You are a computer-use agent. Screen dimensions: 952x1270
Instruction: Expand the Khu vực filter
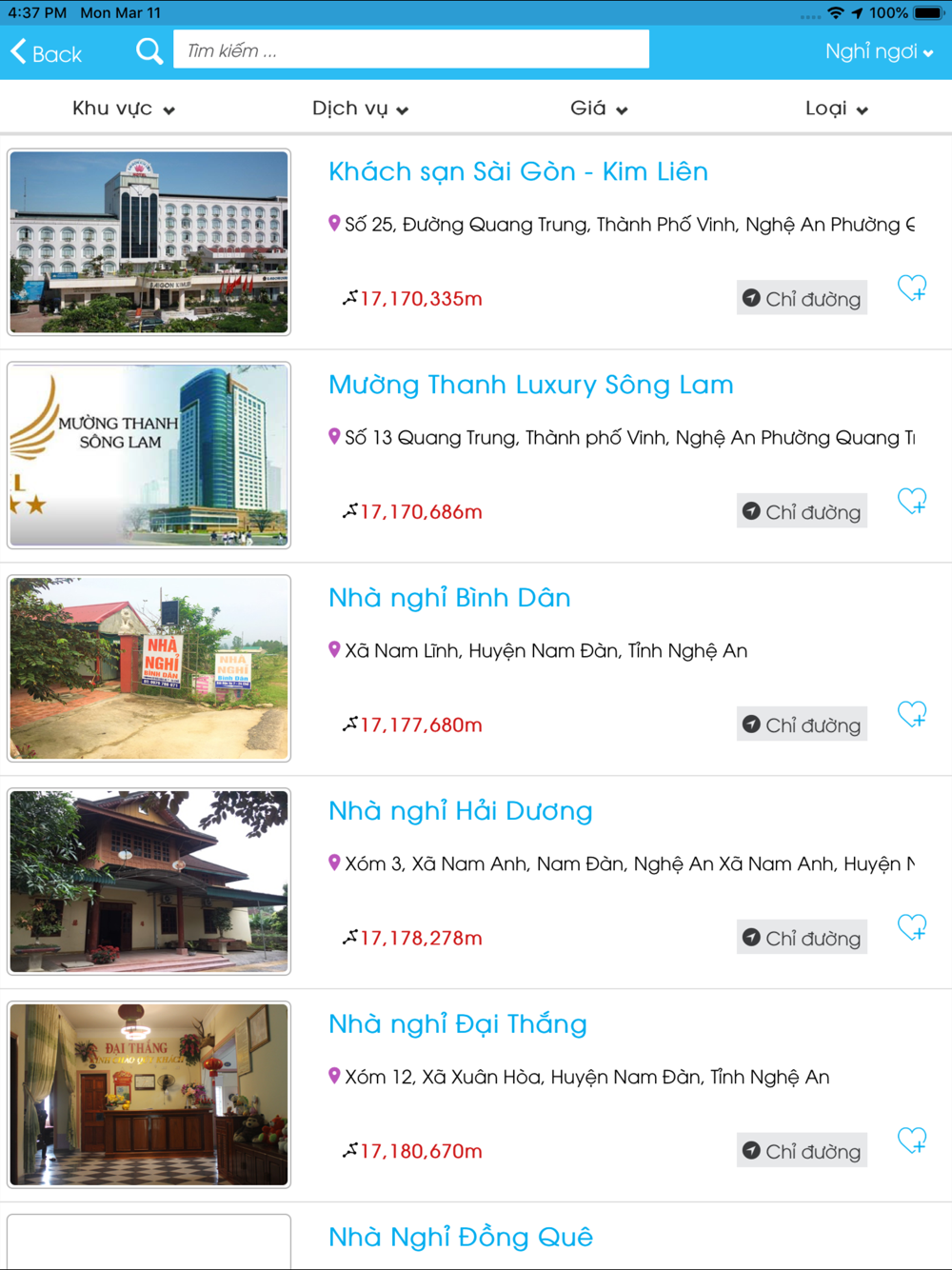coord(123,109)
